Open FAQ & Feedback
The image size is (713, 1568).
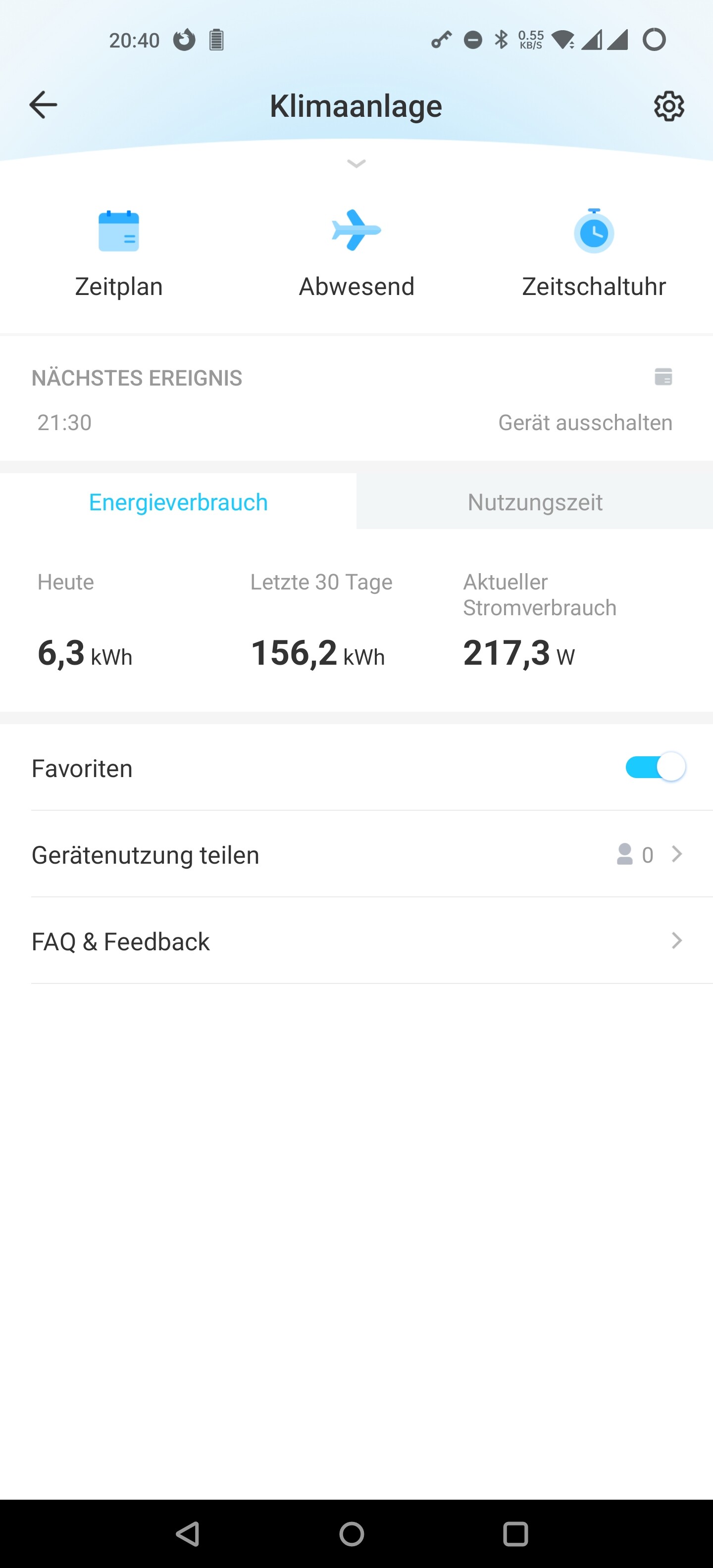(x=356, y=940)
